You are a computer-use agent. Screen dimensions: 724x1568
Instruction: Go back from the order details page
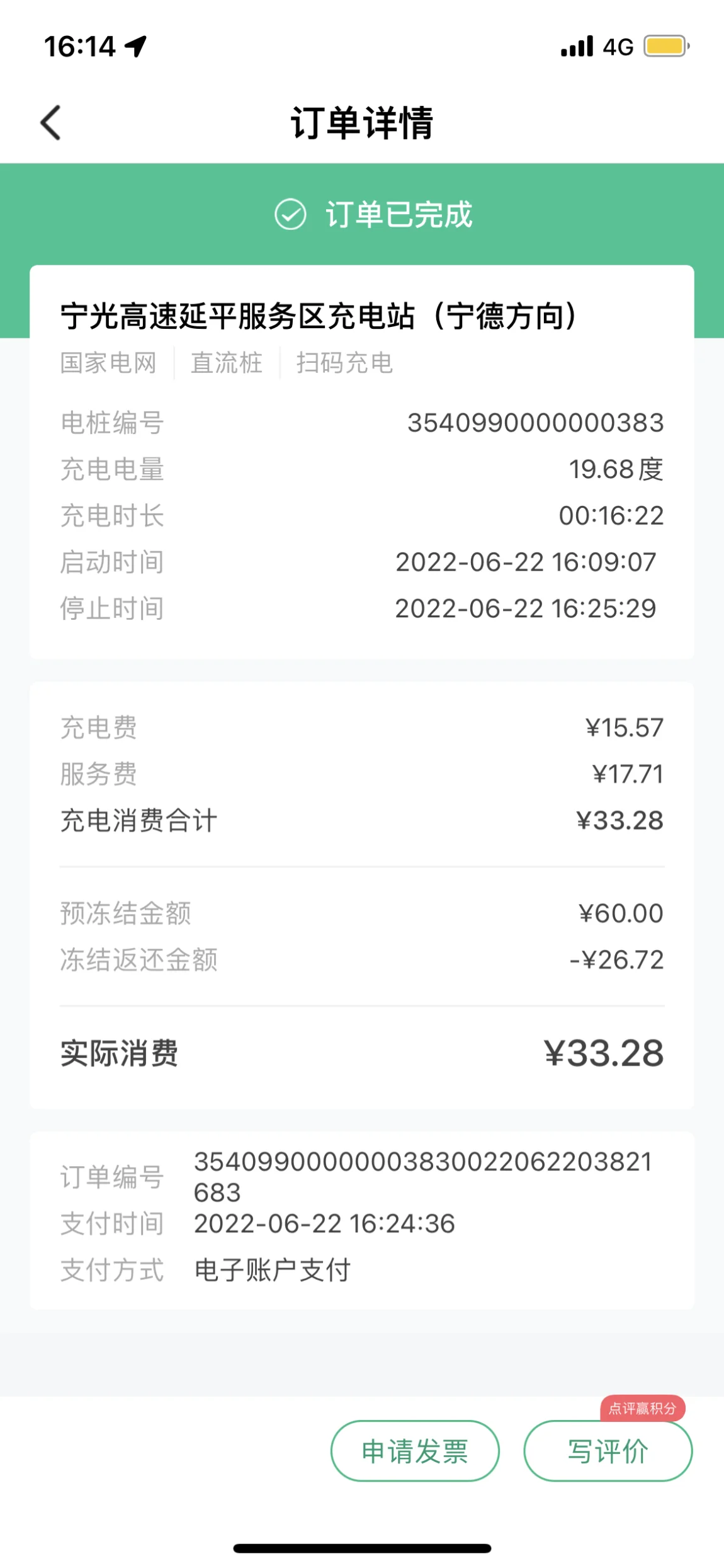pyautogui.click(x=50, y=122)
